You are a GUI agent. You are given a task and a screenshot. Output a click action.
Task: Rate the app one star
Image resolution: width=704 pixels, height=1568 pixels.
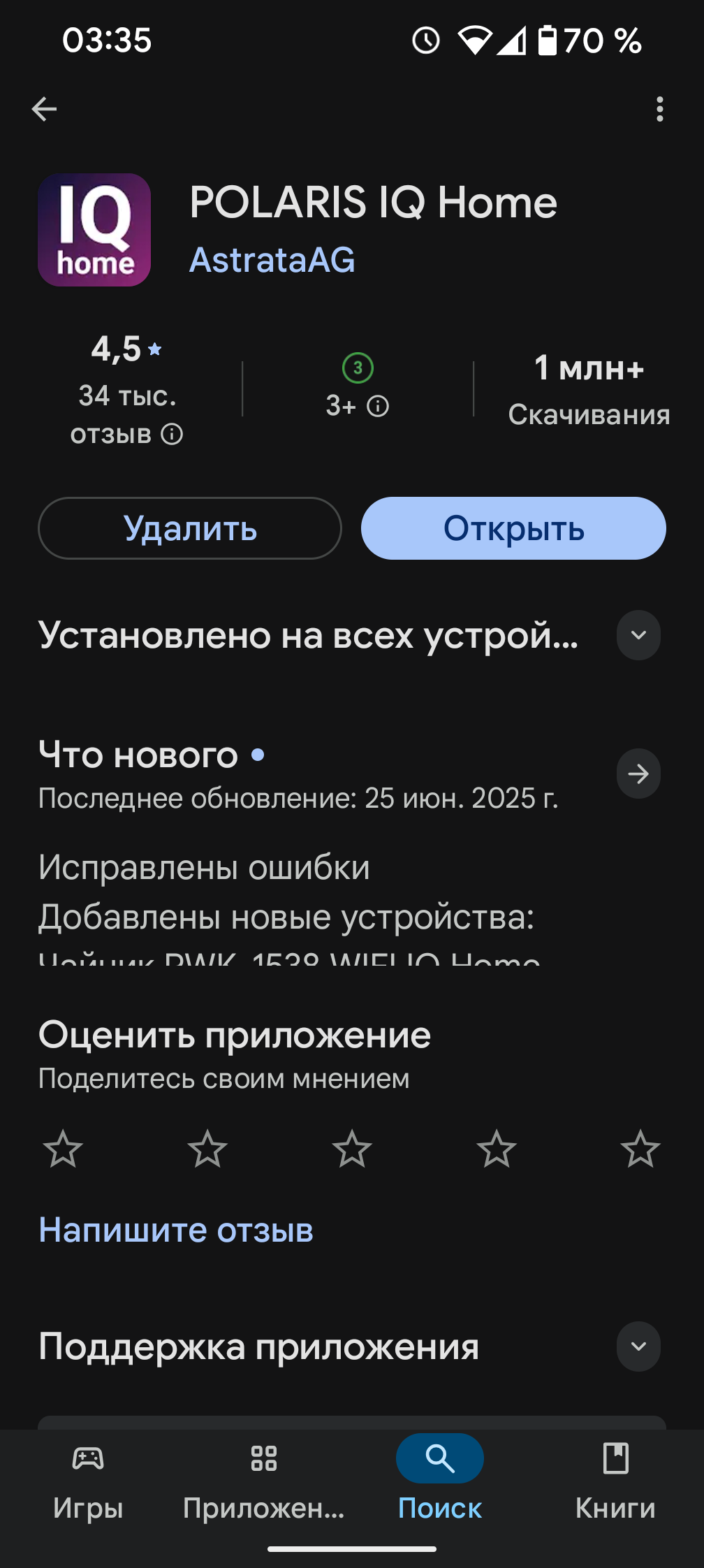(63, 1149)
